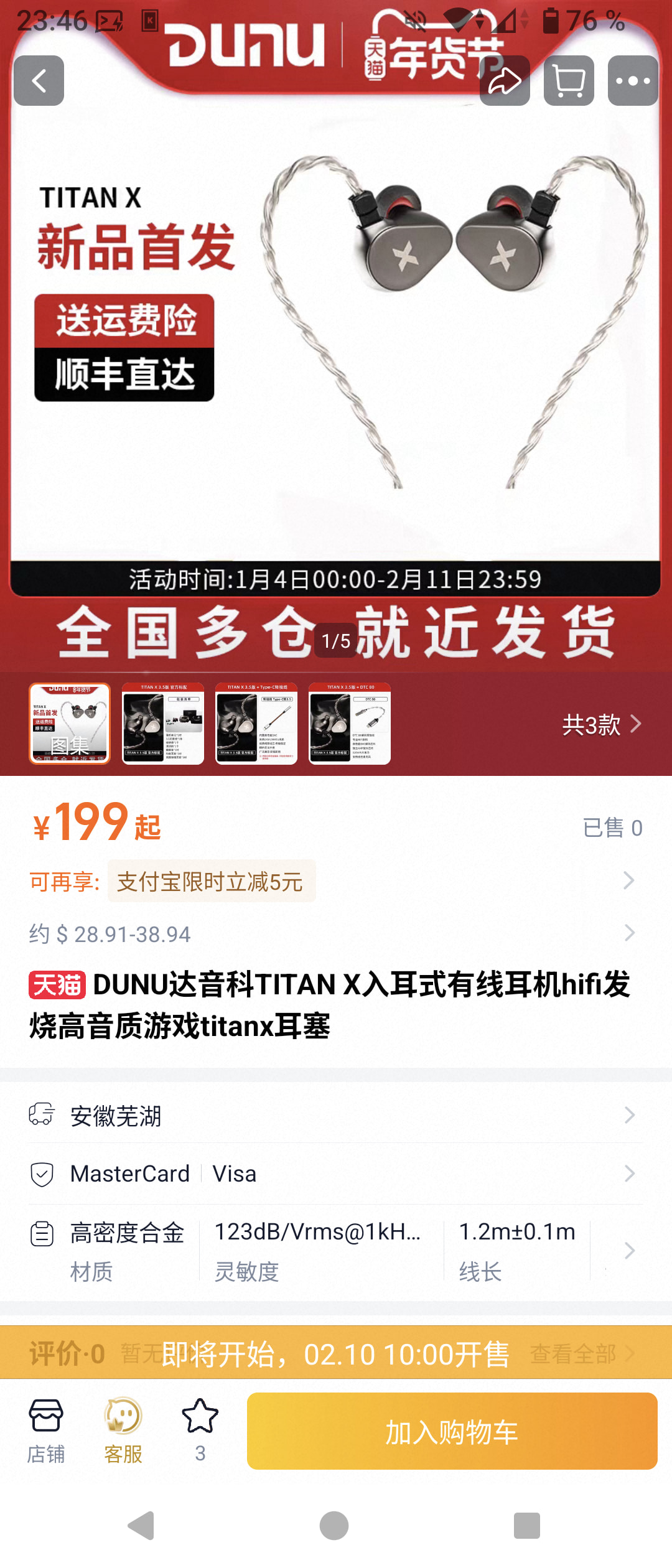Tap 加入购物车 to add to cart

point(452,1432)
